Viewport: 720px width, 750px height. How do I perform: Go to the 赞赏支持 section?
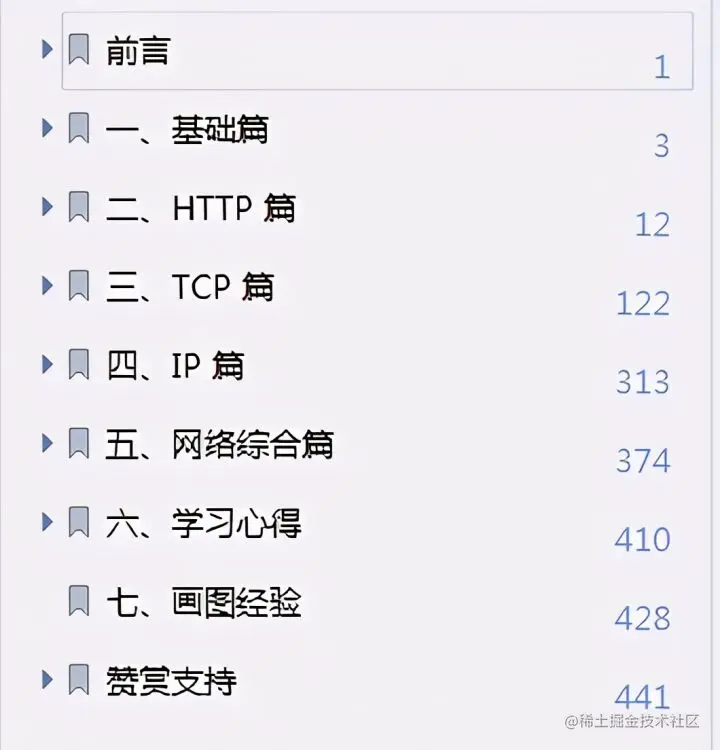(171, 681)
